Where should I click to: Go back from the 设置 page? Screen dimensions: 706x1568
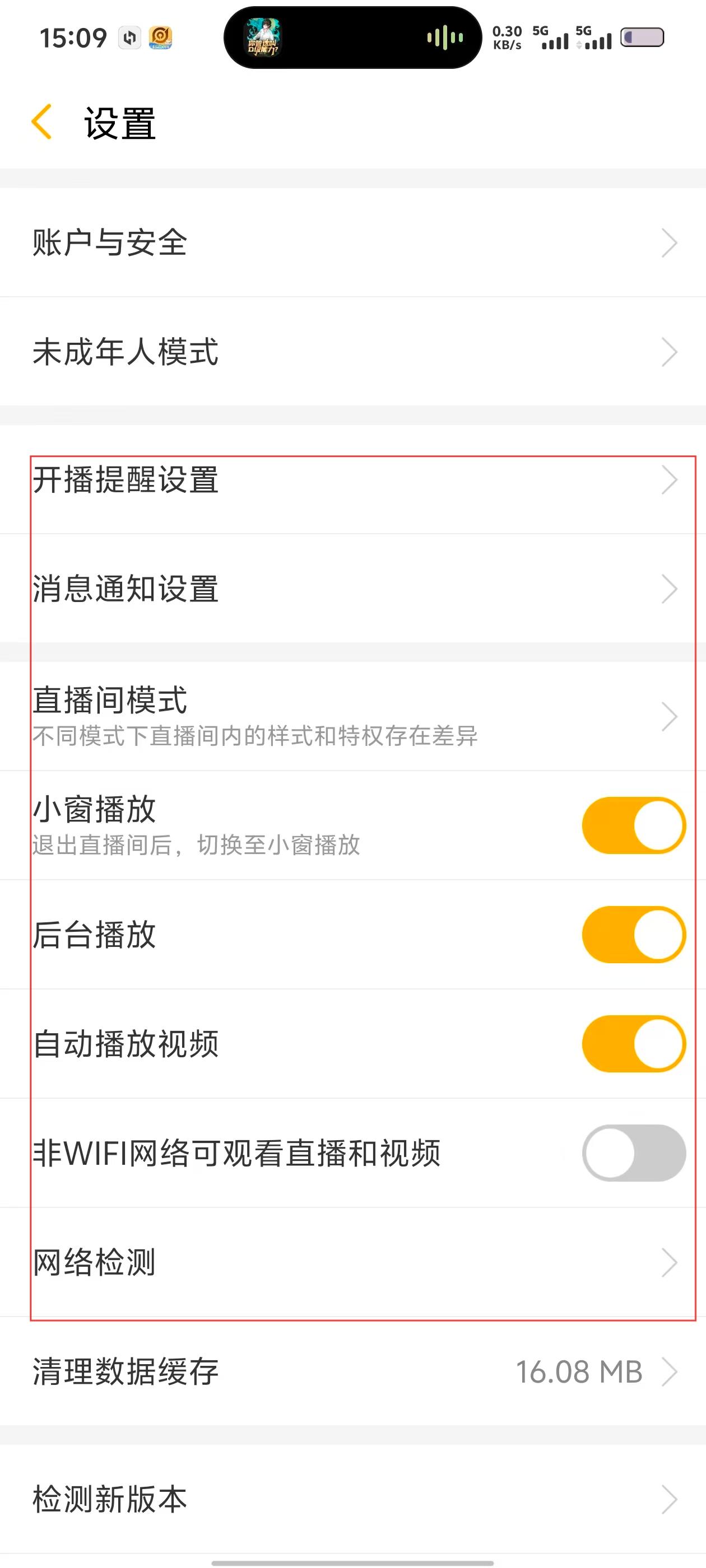pyautogui.click(x=41, y=122)
